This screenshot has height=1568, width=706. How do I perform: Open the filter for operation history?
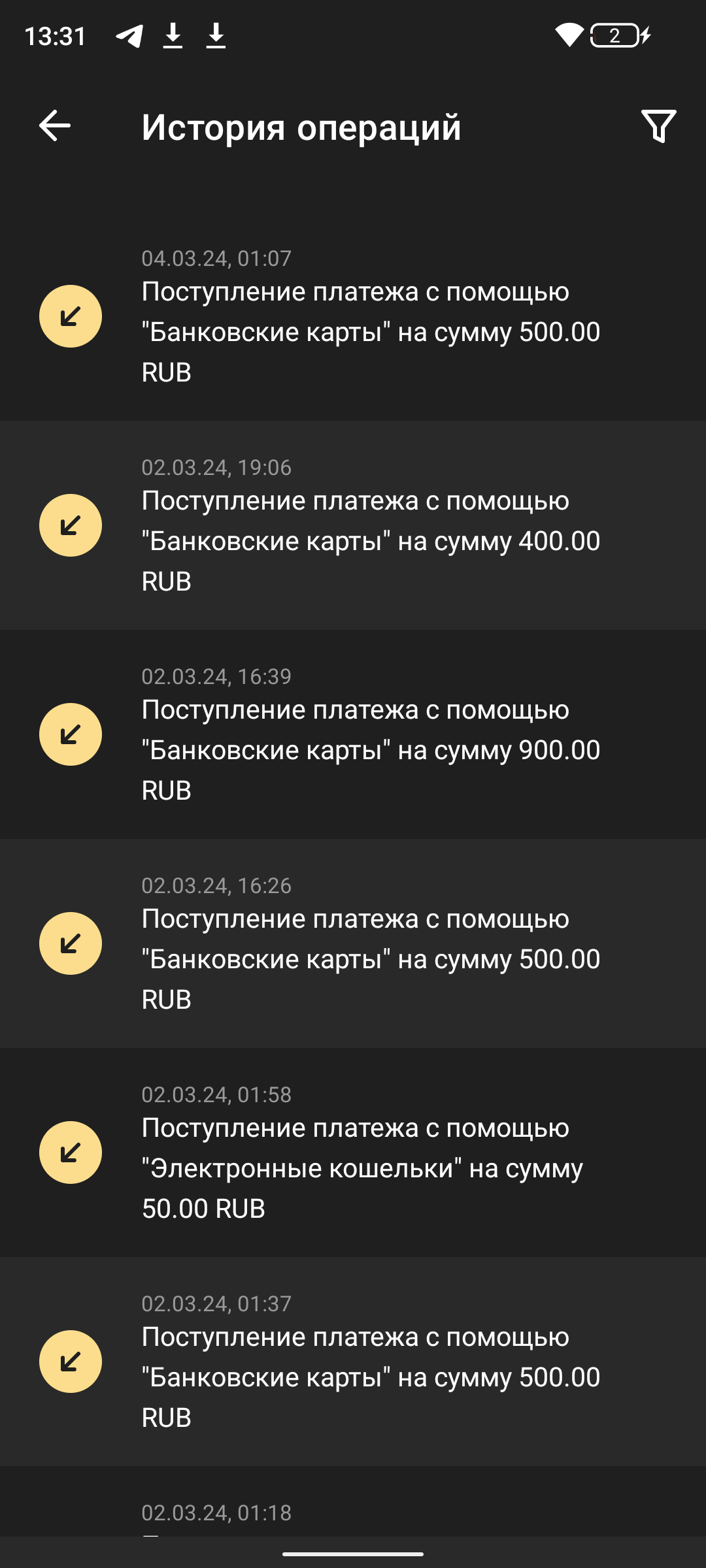tap(658, 126)
